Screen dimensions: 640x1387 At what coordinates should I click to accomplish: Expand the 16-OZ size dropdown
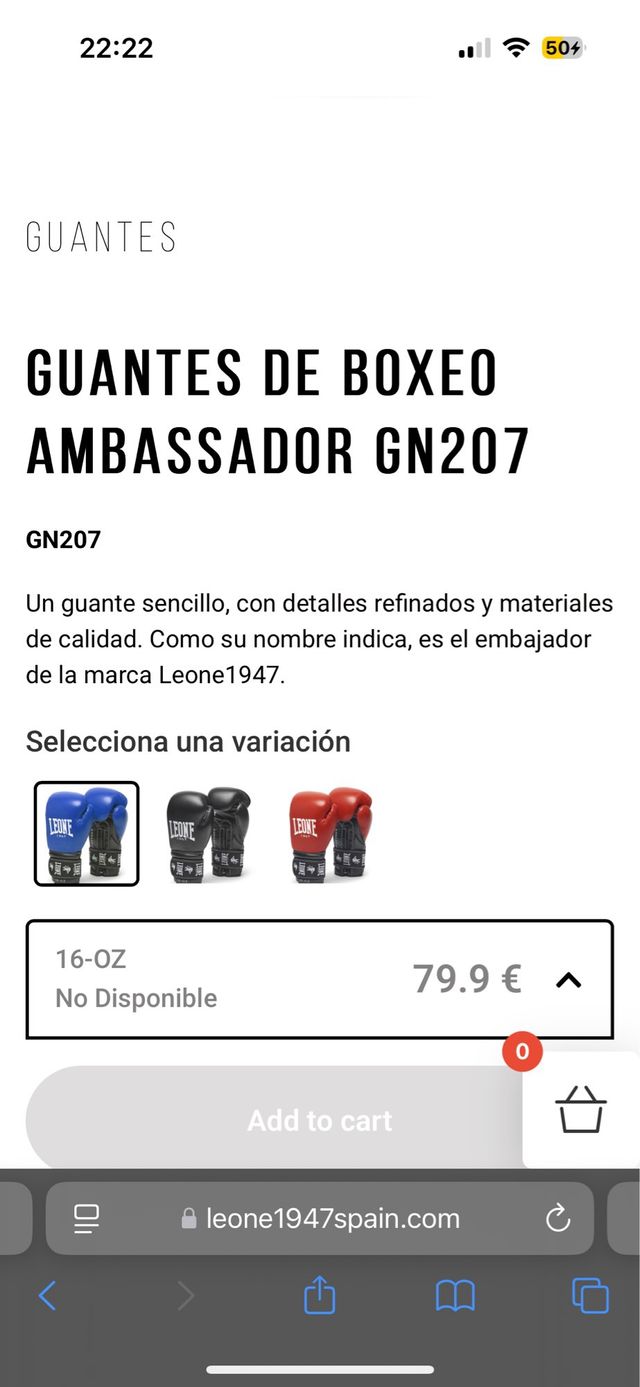tap(568, 980)
